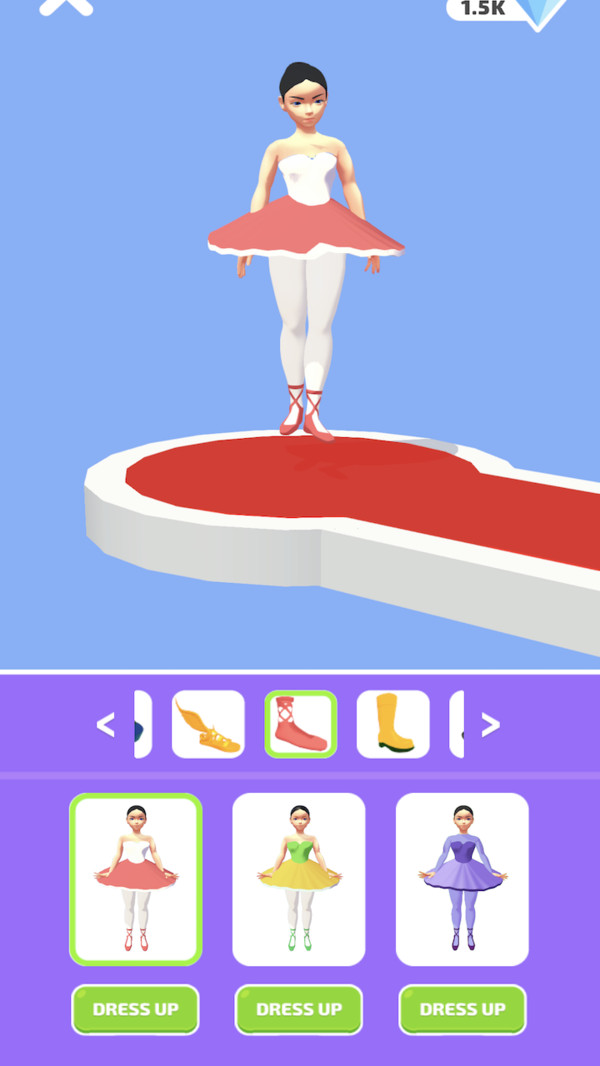Show next shoe options with right arrow
This screenshot has height=1066, width=600.
click(490, 725)
